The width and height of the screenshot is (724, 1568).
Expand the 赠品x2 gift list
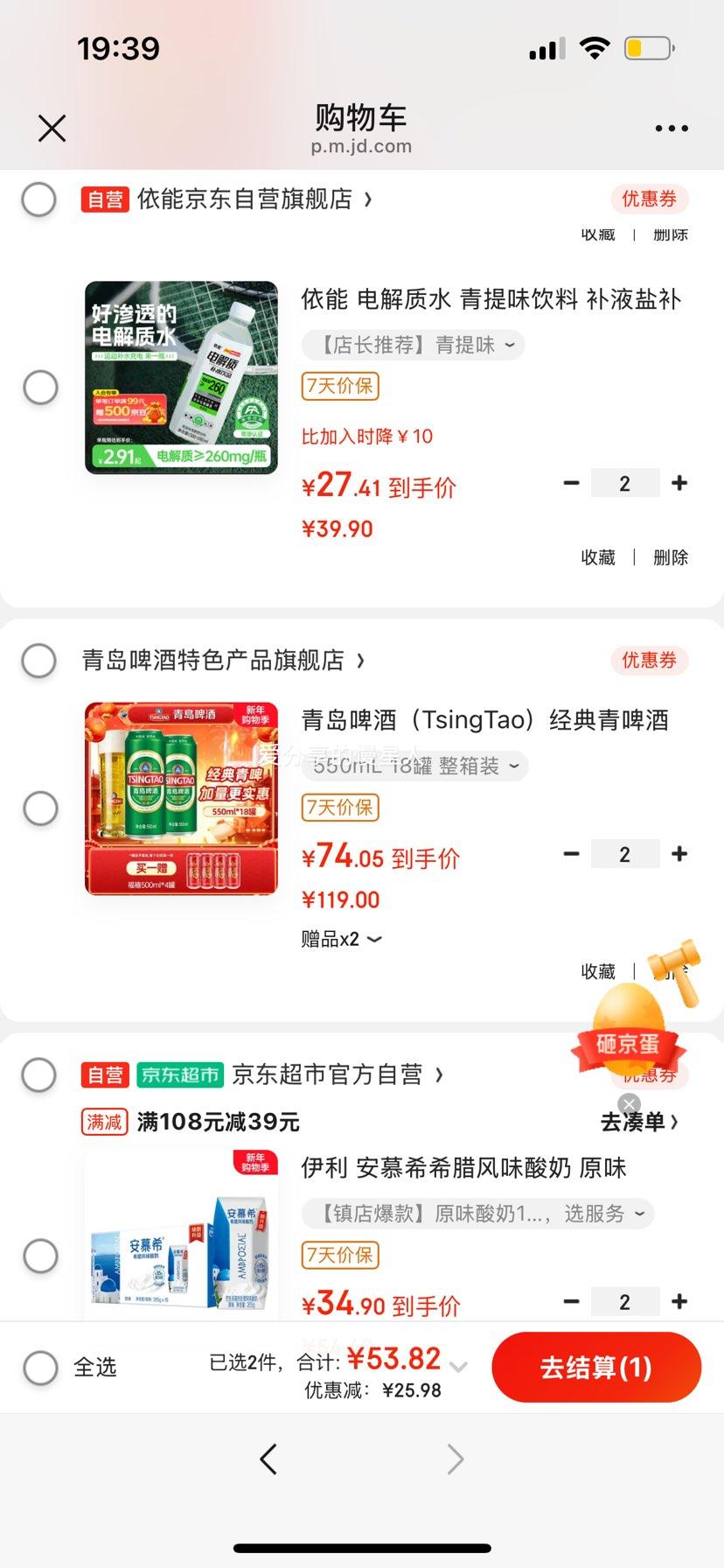tap(340, 939)
